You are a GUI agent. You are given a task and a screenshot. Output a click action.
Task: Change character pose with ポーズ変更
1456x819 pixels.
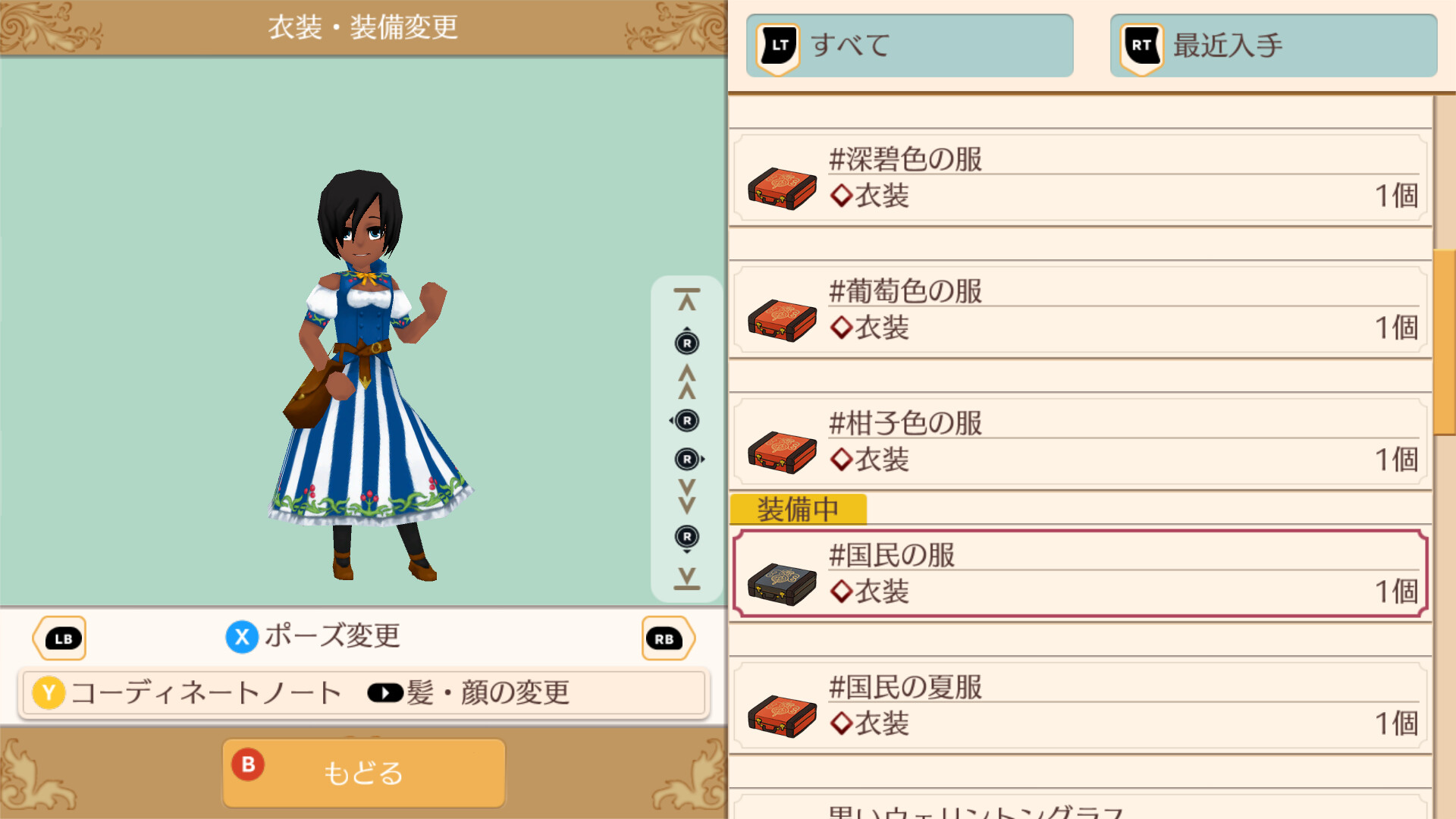[313, 636]
